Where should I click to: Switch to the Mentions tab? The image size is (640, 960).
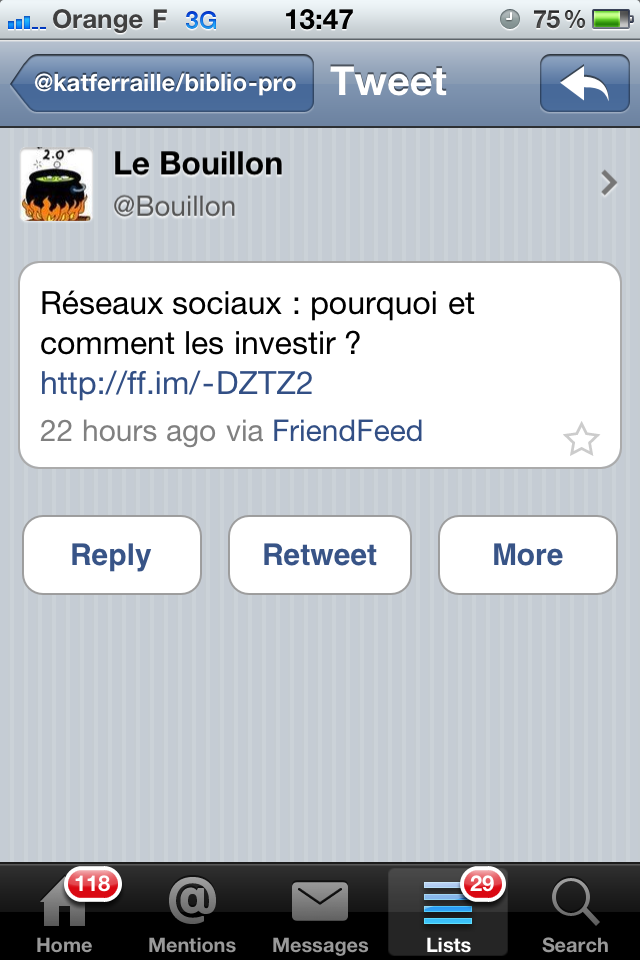[x=192, y=915]
